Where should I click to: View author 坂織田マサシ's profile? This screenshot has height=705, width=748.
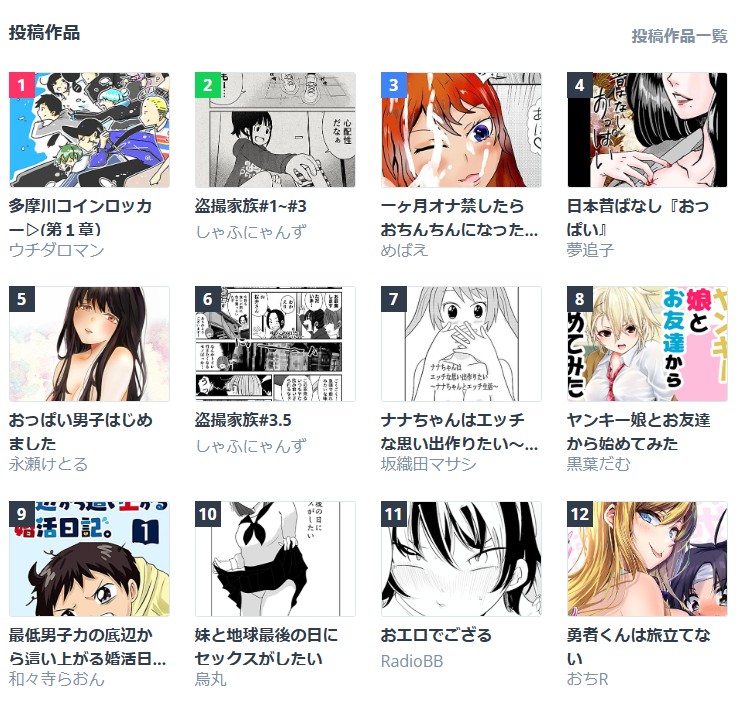click(x=428, y=464)
